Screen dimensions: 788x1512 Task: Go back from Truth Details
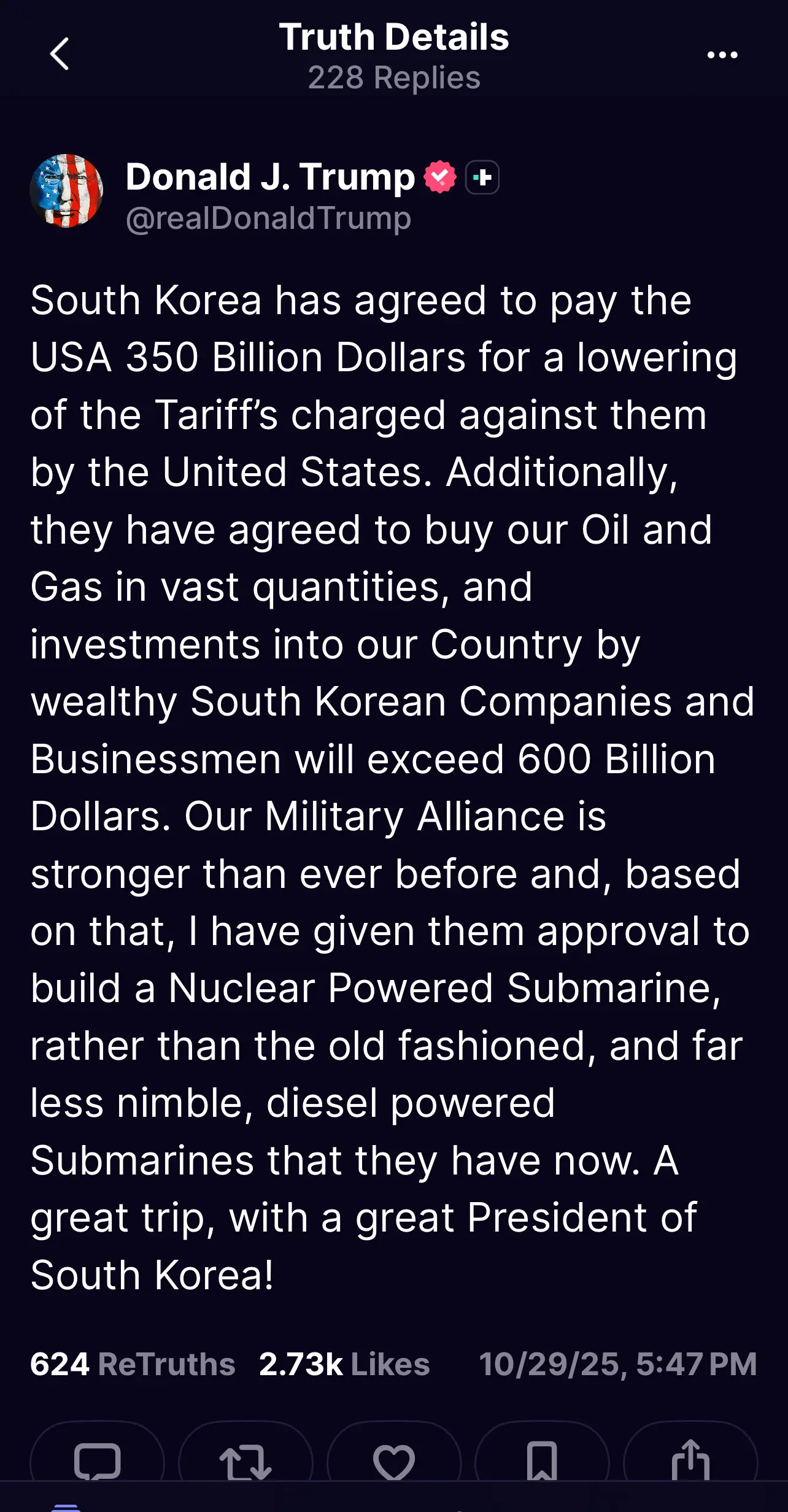pos(60,54)
